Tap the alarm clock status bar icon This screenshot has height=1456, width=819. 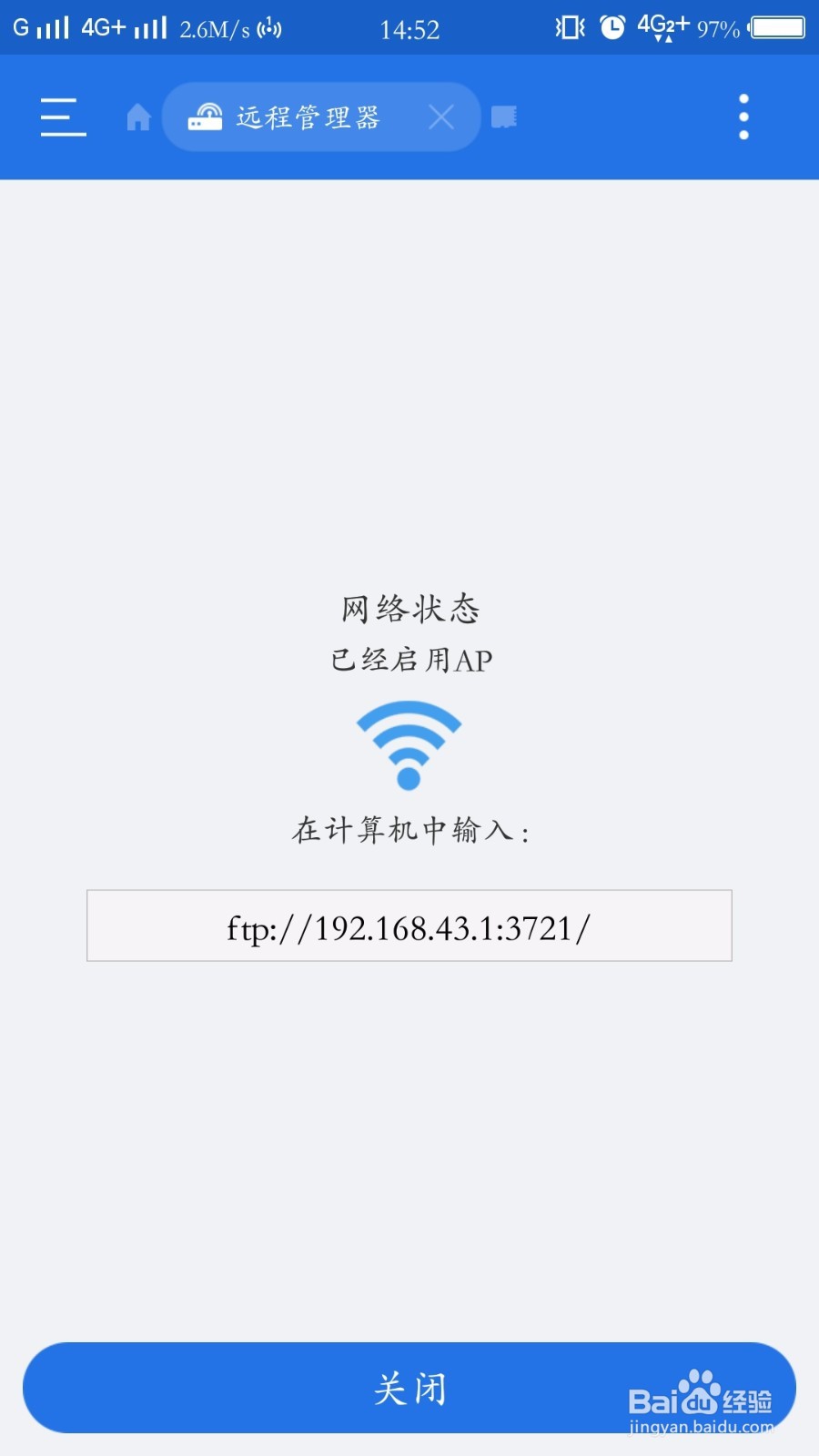tap(611, 28)
